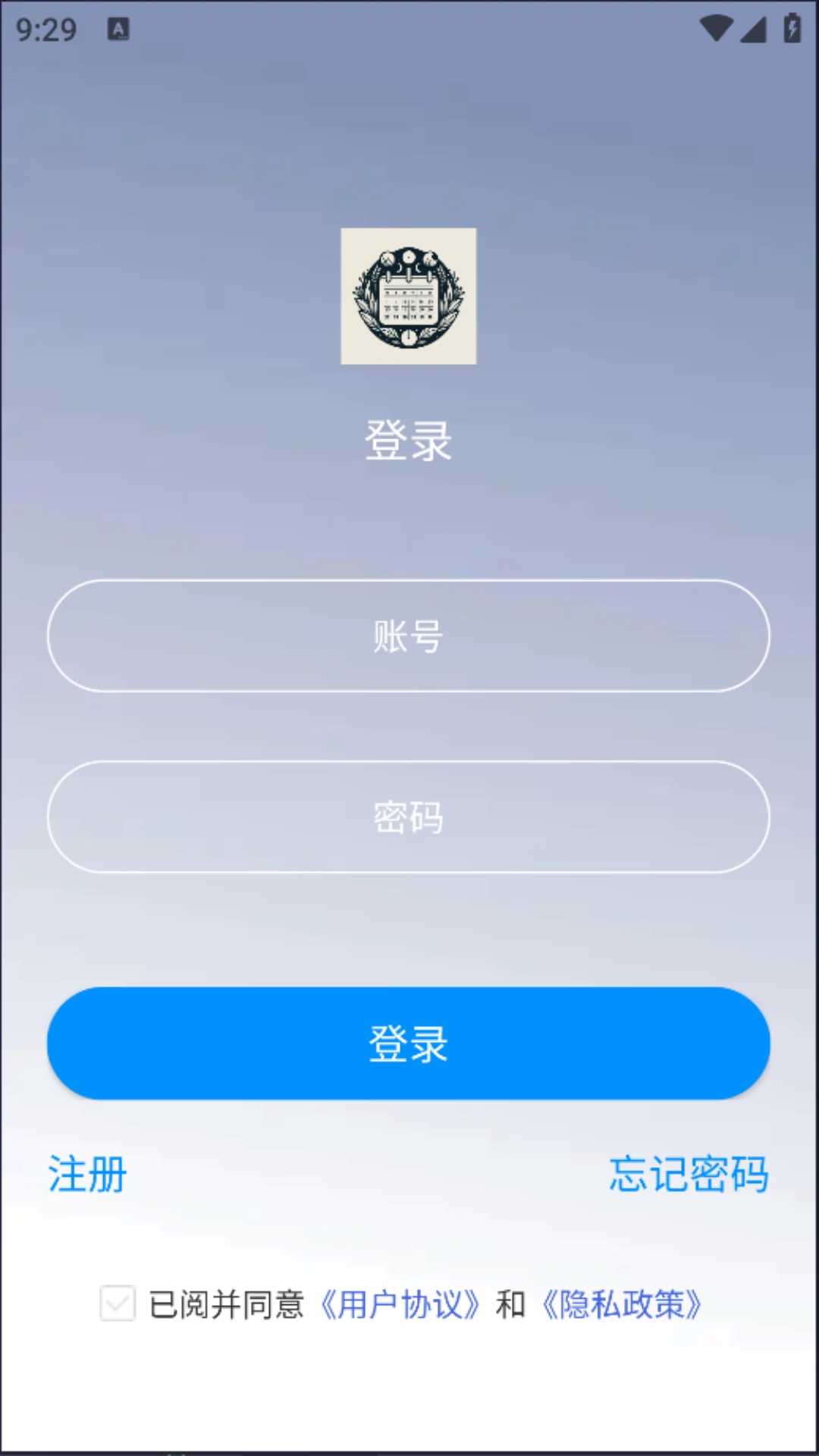This screenshot has width=819, height=1456.
Task: Tap the blue 登录 button
Action: 409,1043
